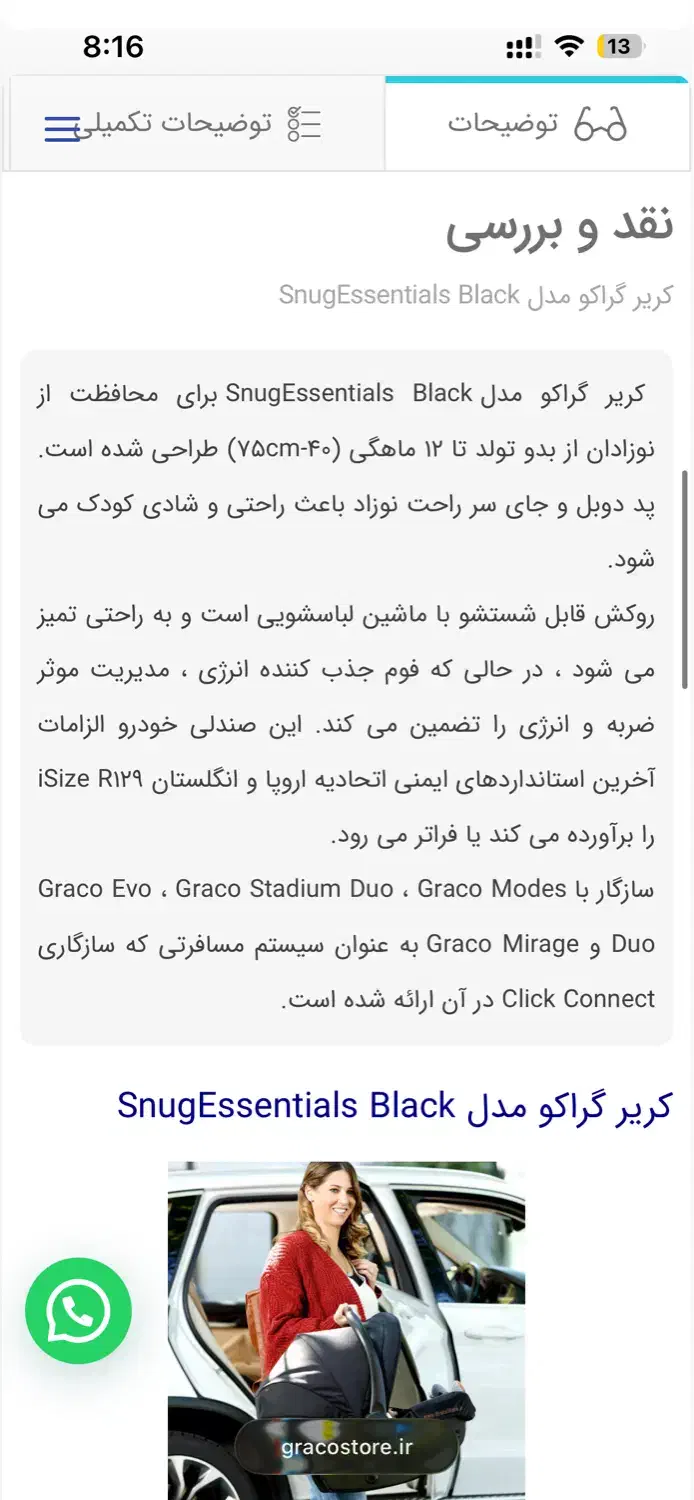Open the hamburger menu
This screenshot has height=1500, width=694.
coord(62,129)
